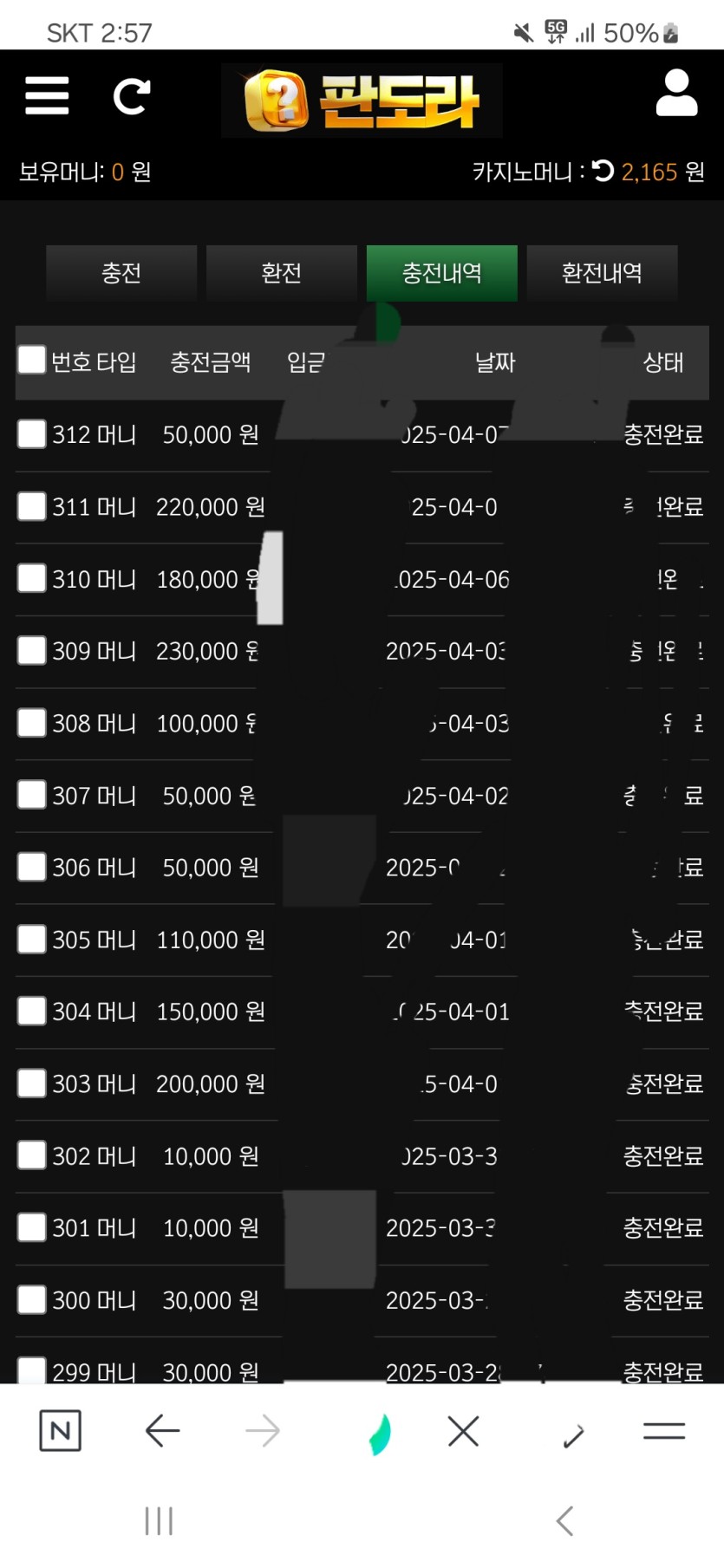Select checkbox for entry 300
Screen dimensions: 724x1568
point(32,1299)
